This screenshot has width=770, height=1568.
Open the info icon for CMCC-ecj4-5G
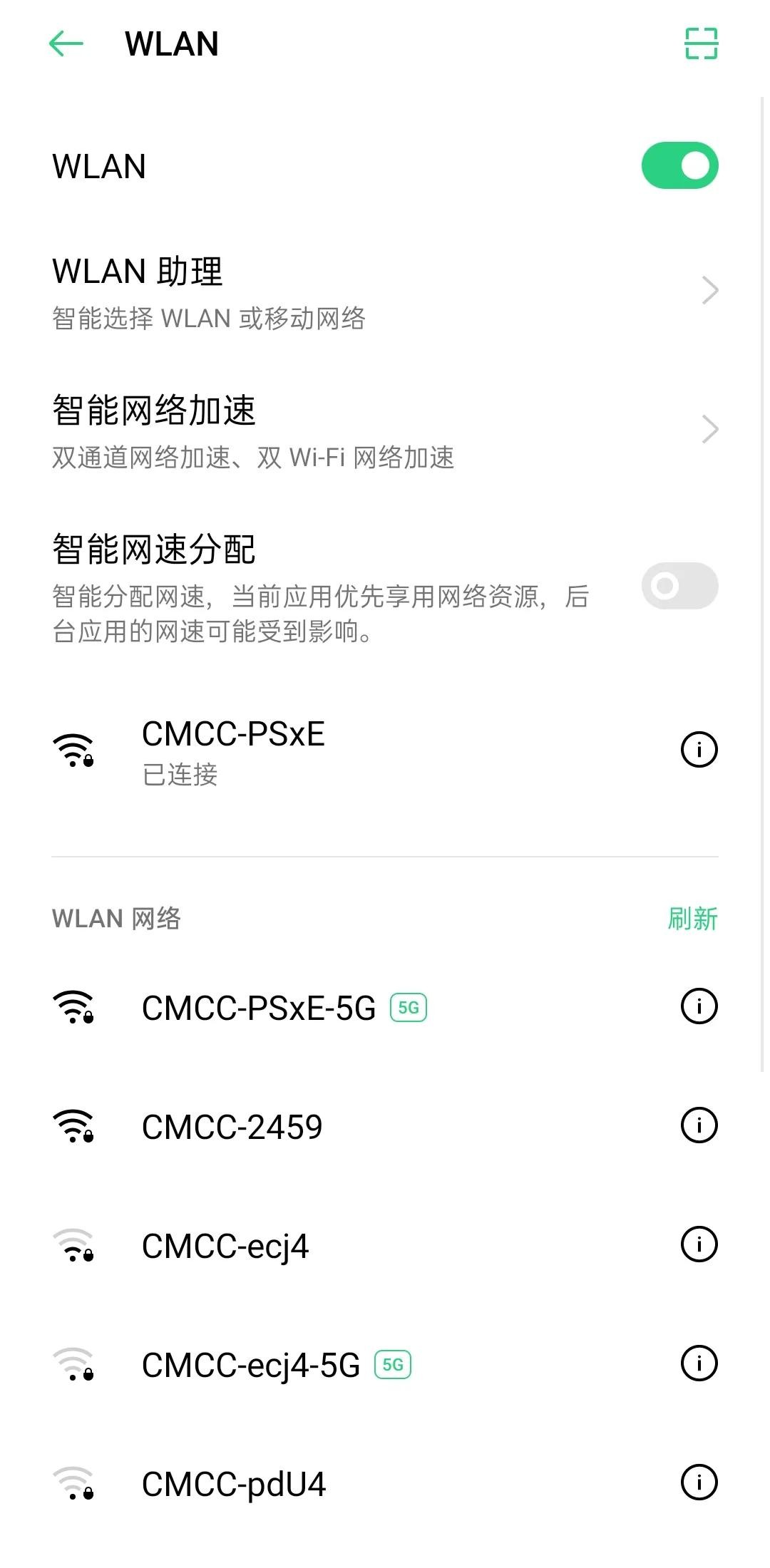(x=699, y=1363)
